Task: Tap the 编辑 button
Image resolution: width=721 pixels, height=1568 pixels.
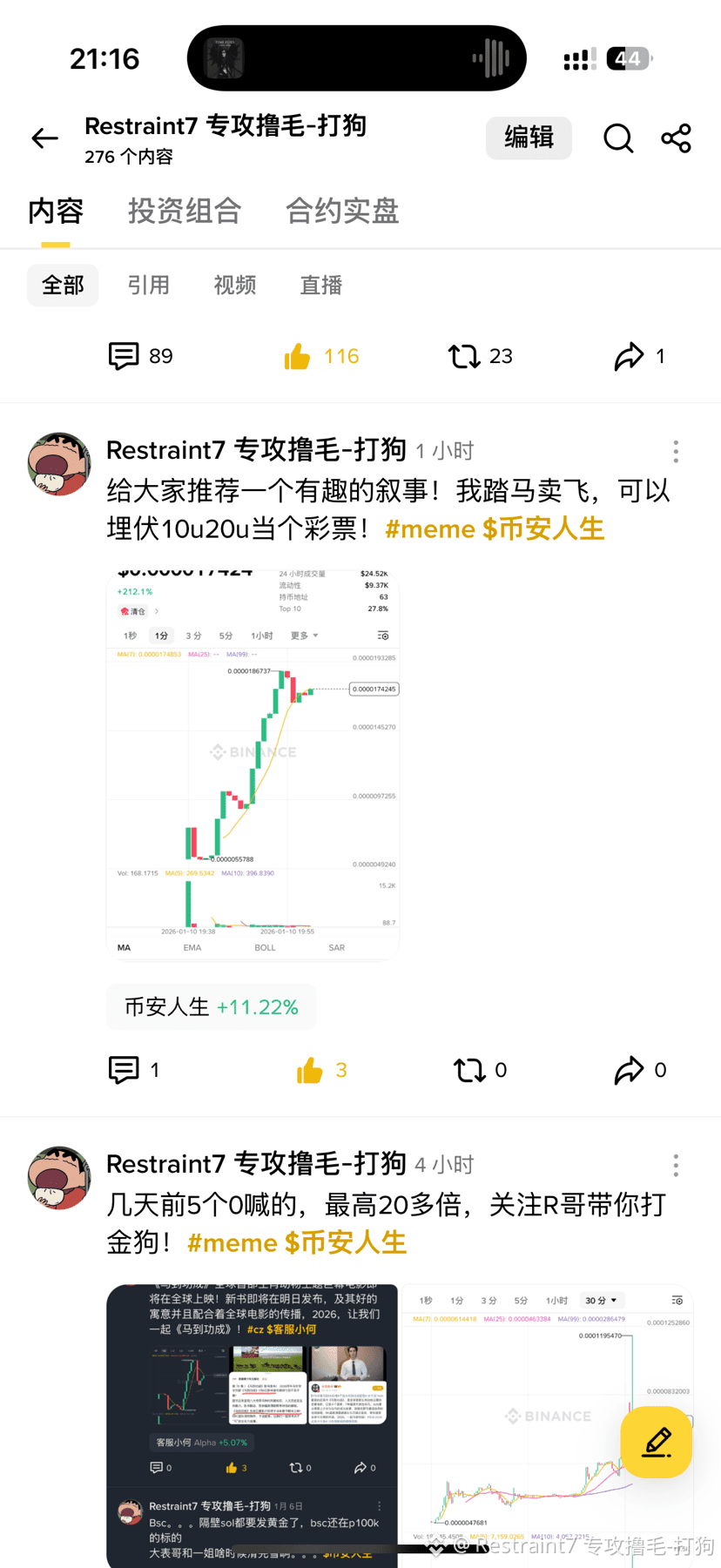Action: point(529,138)
